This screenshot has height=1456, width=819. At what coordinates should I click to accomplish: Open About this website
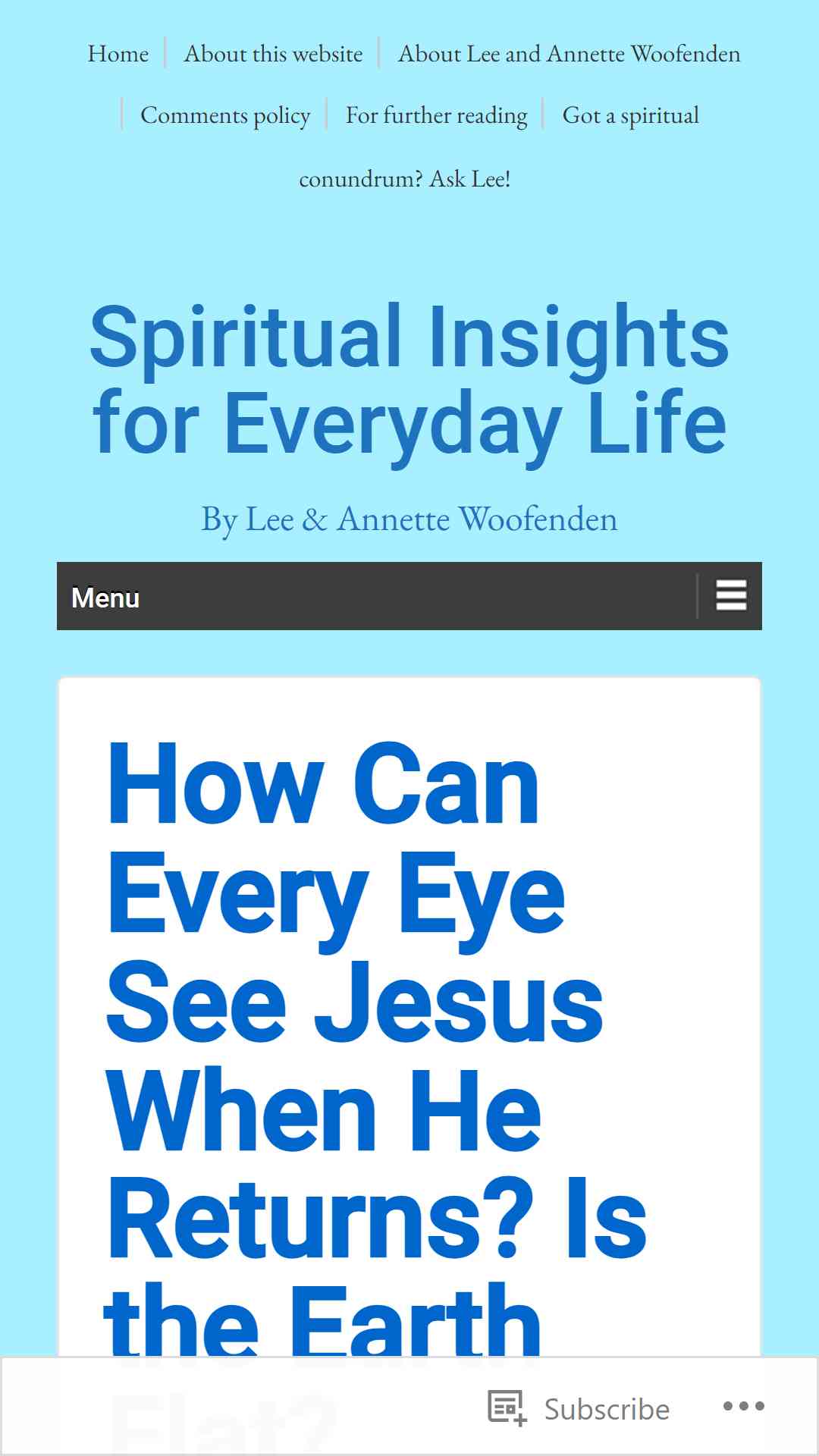[x=273, y=54]
